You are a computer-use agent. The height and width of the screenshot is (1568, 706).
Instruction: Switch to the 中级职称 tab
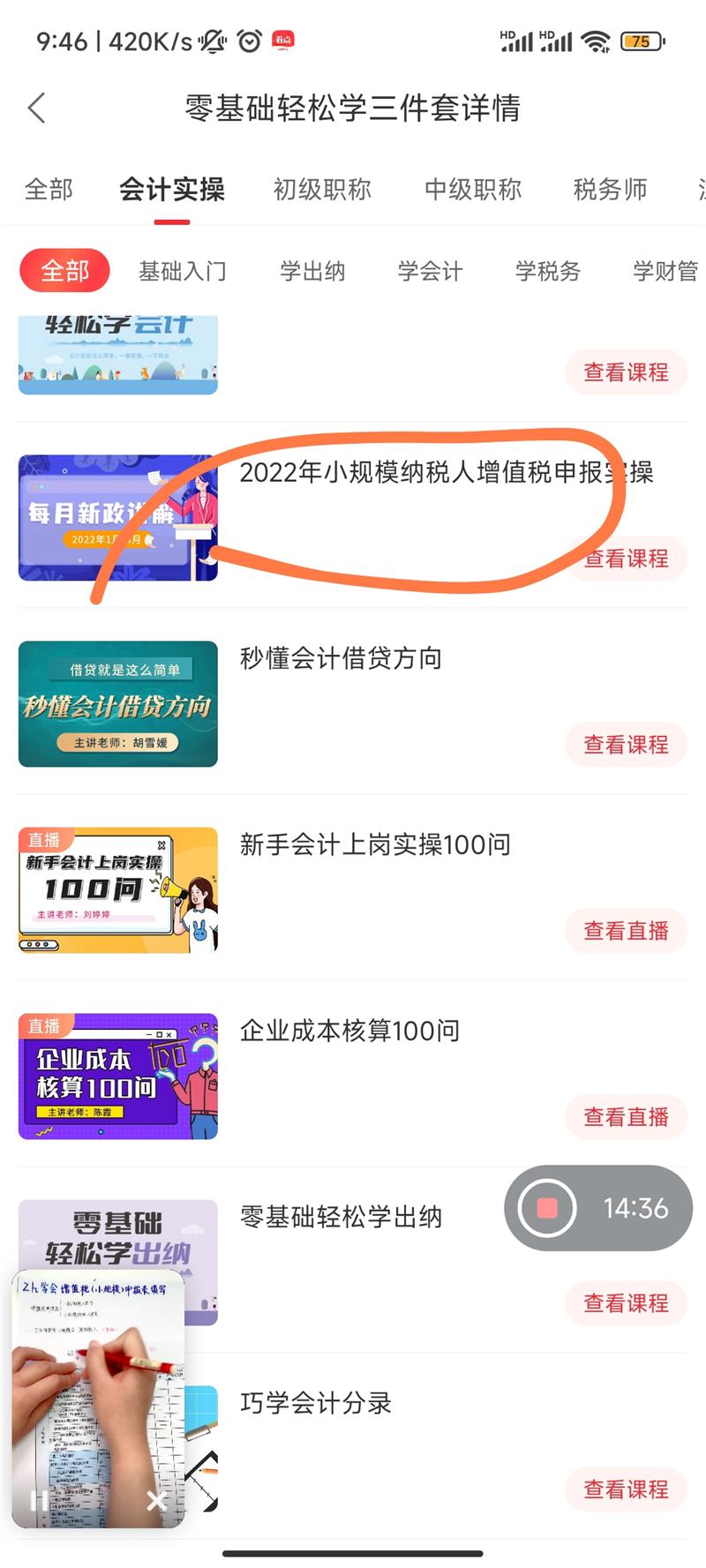coord(473,190)
